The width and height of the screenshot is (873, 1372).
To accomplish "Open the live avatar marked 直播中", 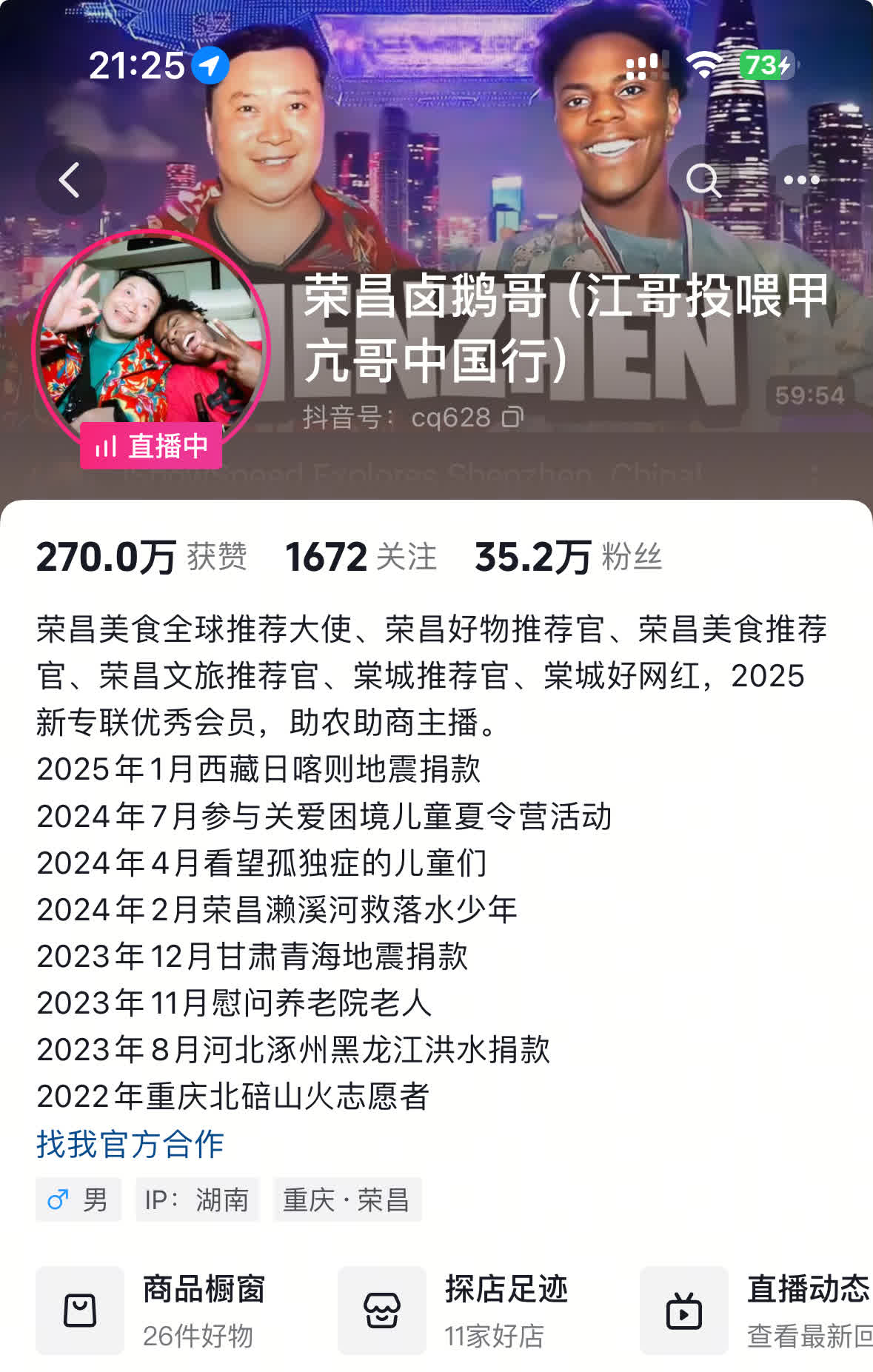I will point(151,348).
